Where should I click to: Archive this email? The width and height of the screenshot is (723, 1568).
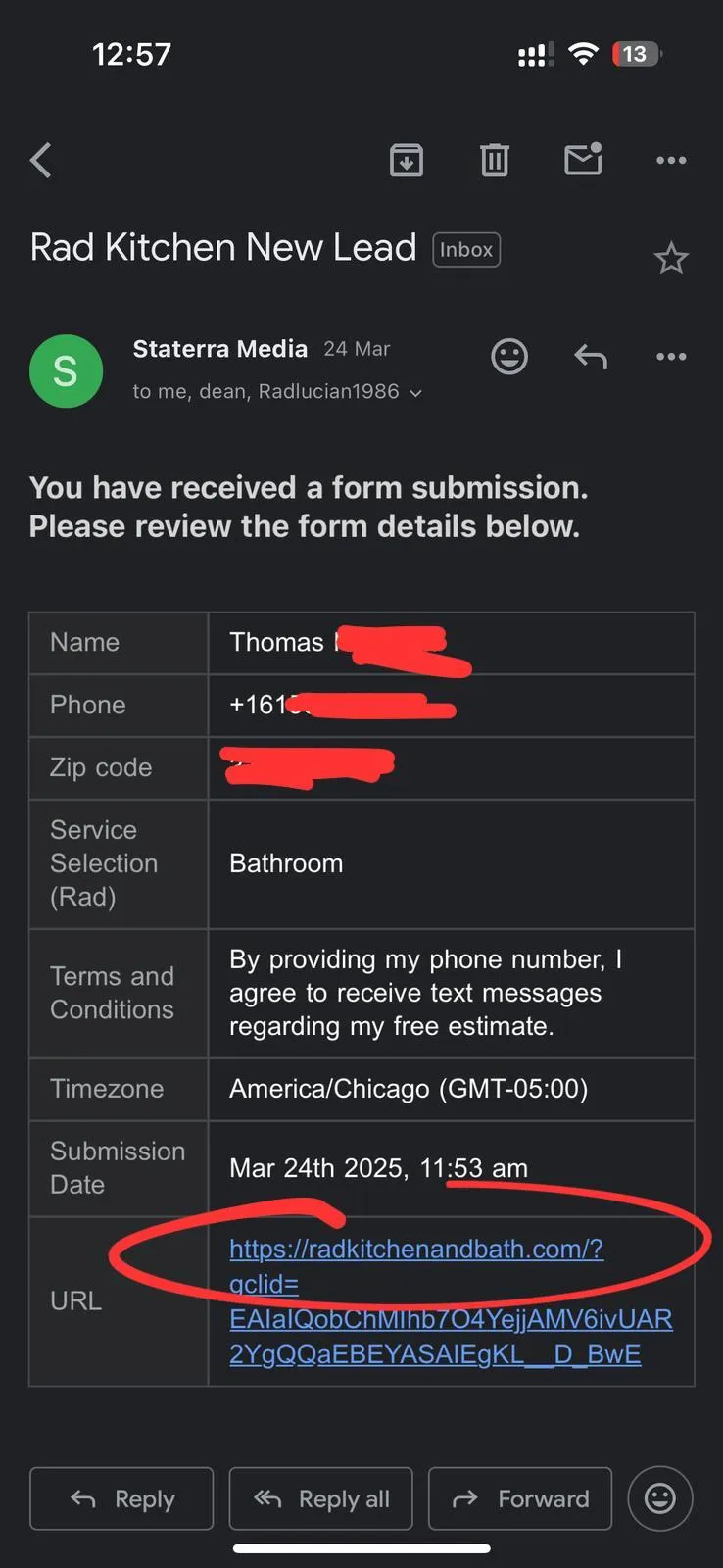click(406, 160)
